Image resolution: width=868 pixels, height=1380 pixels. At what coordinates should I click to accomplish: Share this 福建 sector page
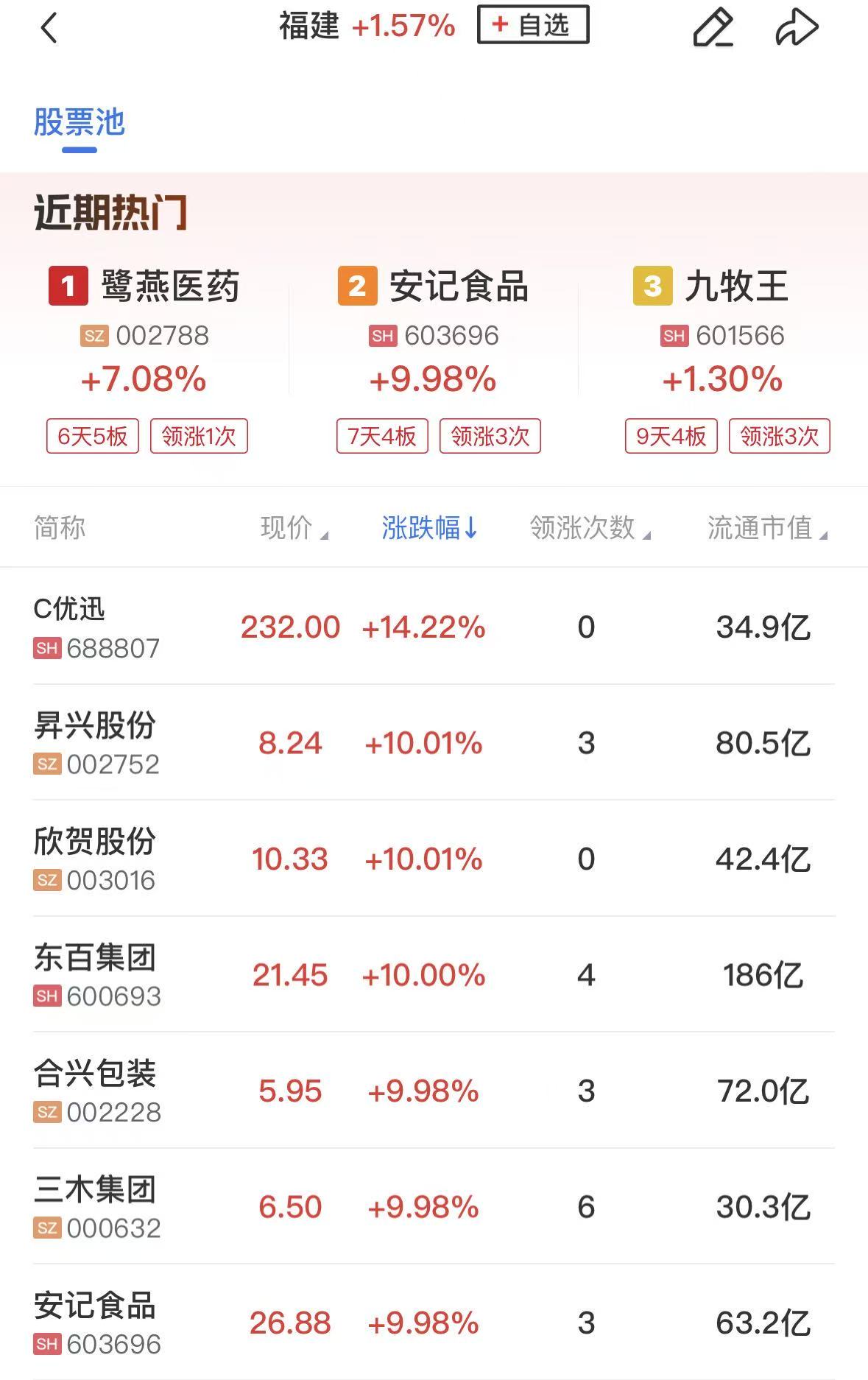point(797,29)
